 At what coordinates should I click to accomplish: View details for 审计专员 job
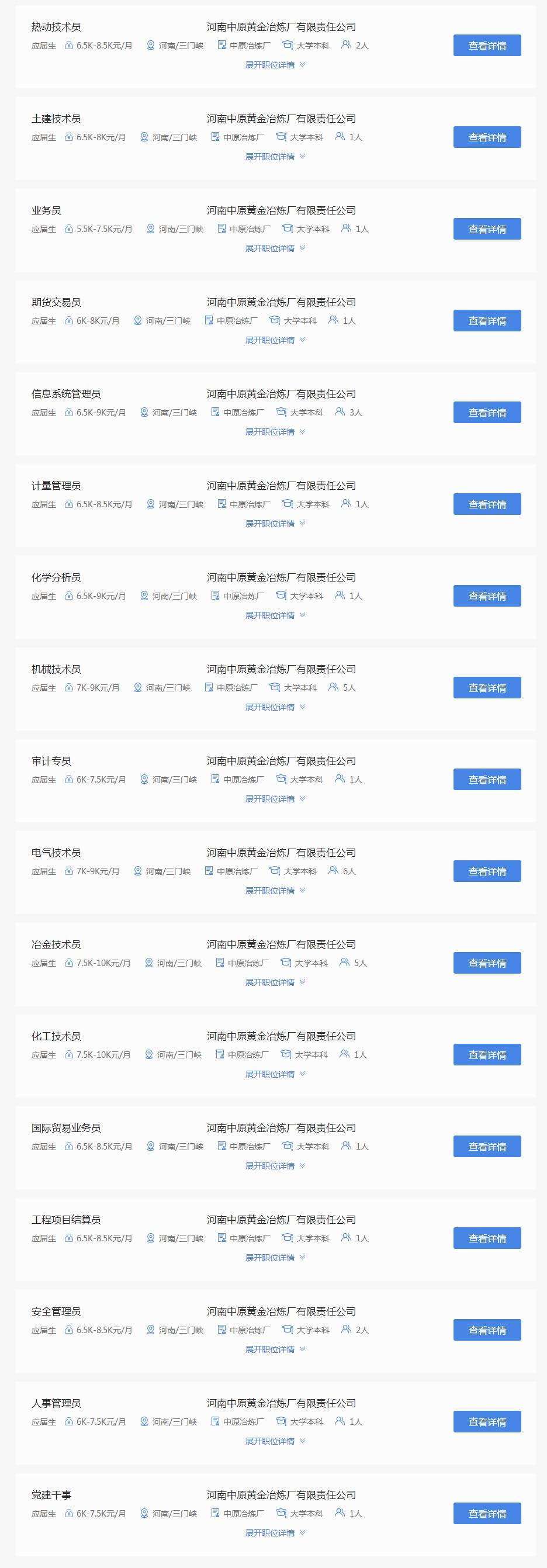[487, 780]
